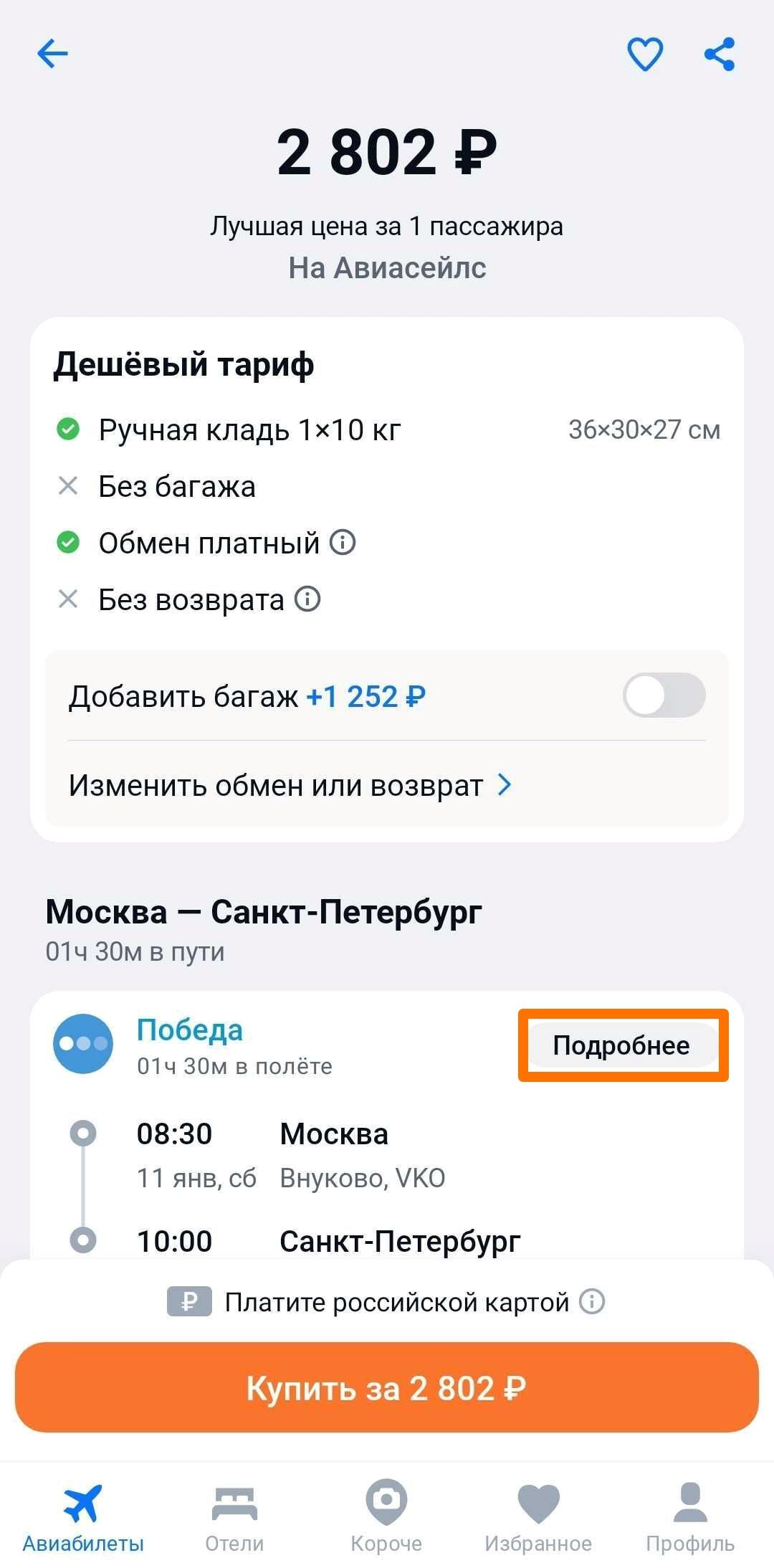Image resolution: width=774 pixels, height=1568 pixels.
Task: Open info about paying with Russian card
Action: (592, 1301)
